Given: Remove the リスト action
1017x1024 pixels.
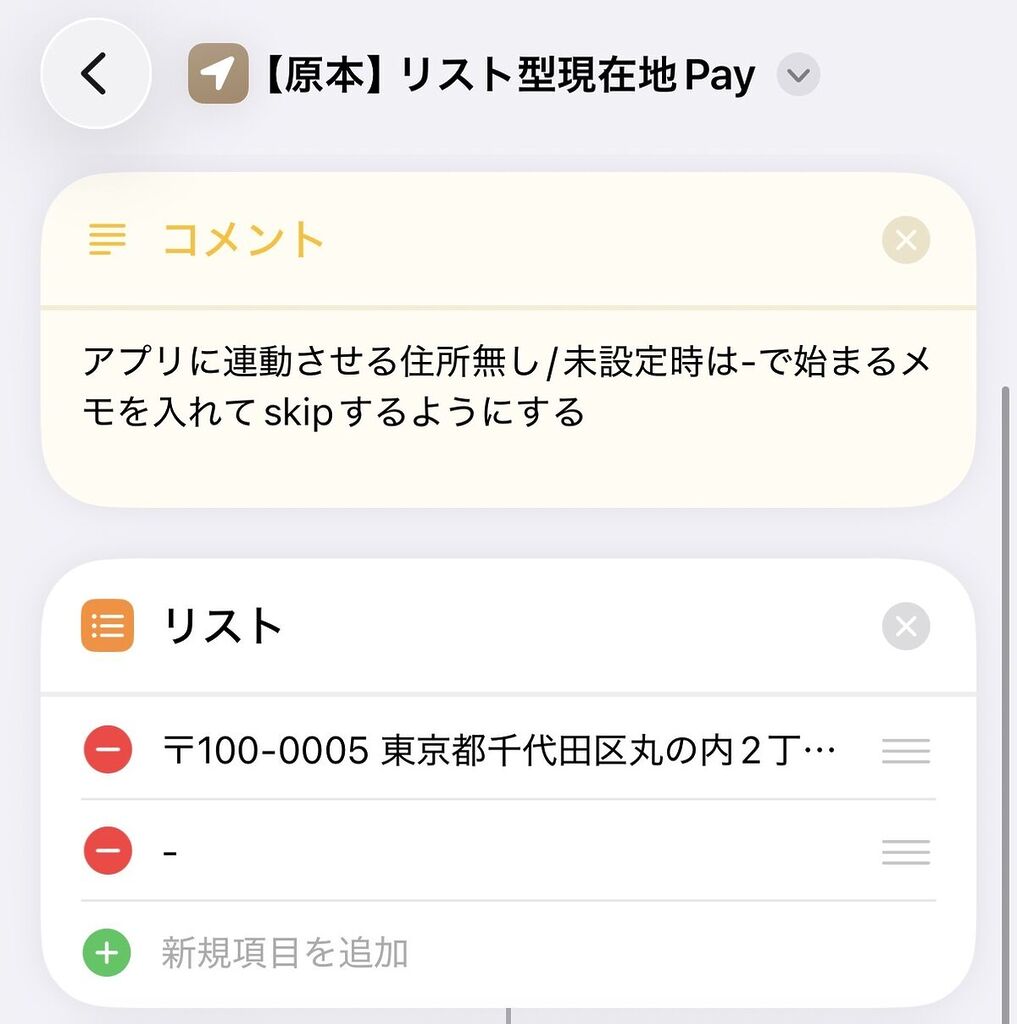Looking at the screenshot, I should click(x=906, y=627).
